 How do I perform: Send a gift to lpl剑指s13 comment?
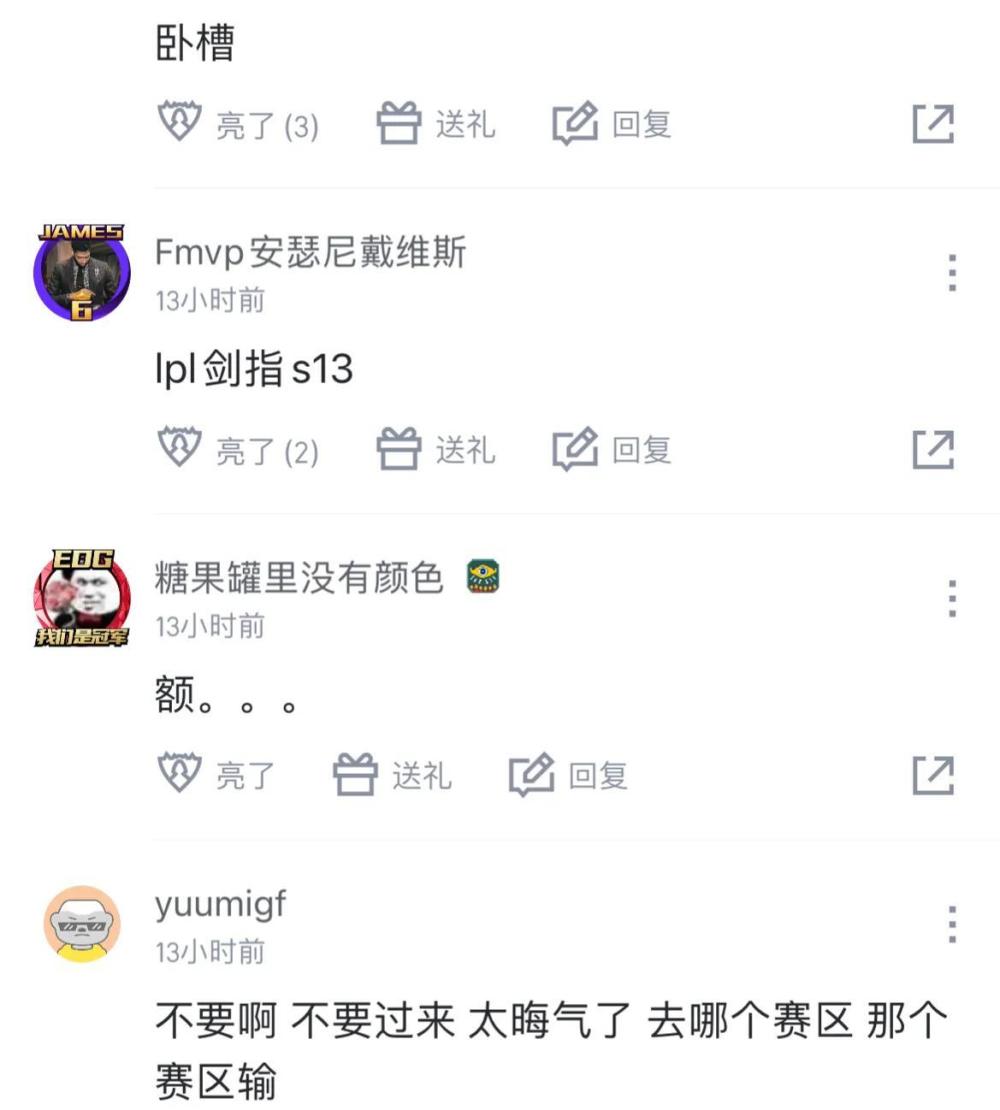coord(435,451)
